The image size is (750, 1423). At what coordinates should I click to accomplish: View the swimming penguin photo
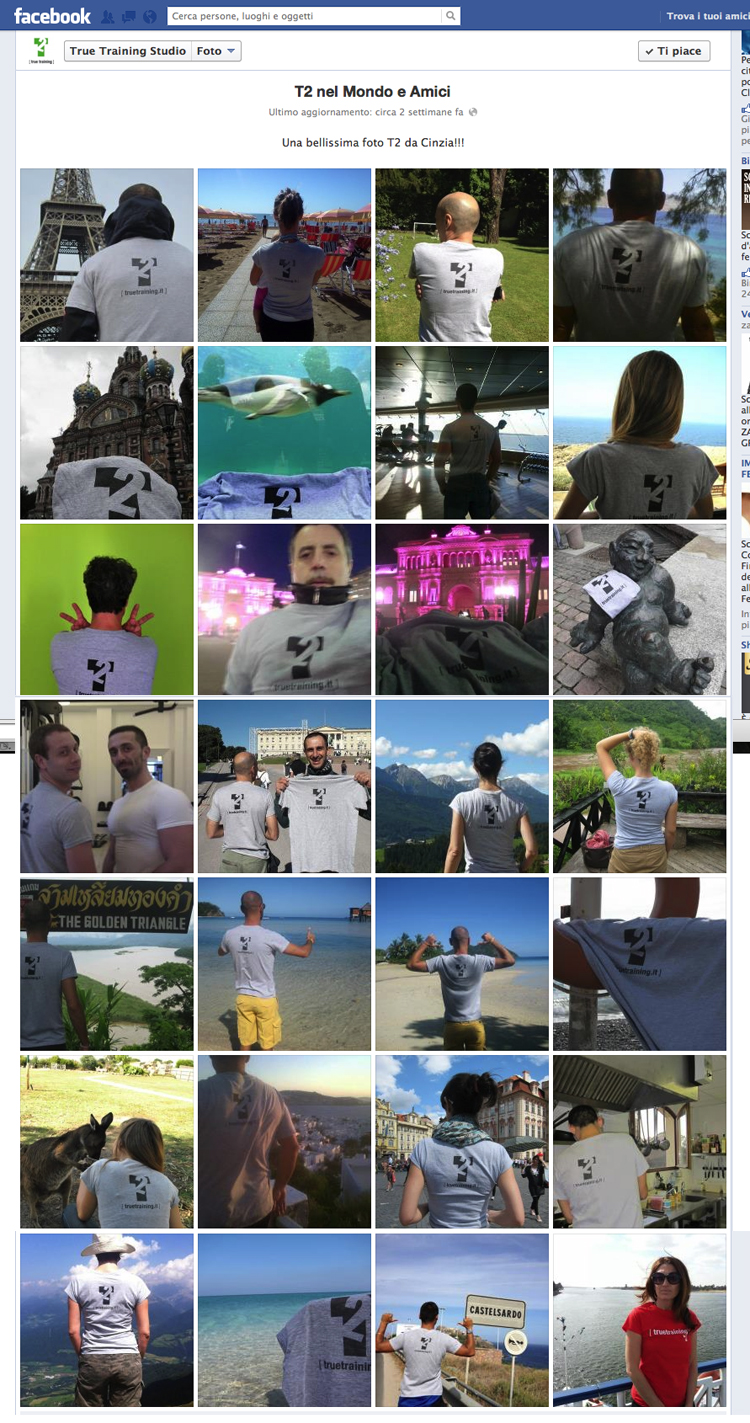pyautogui.click(x=284, y=432)
